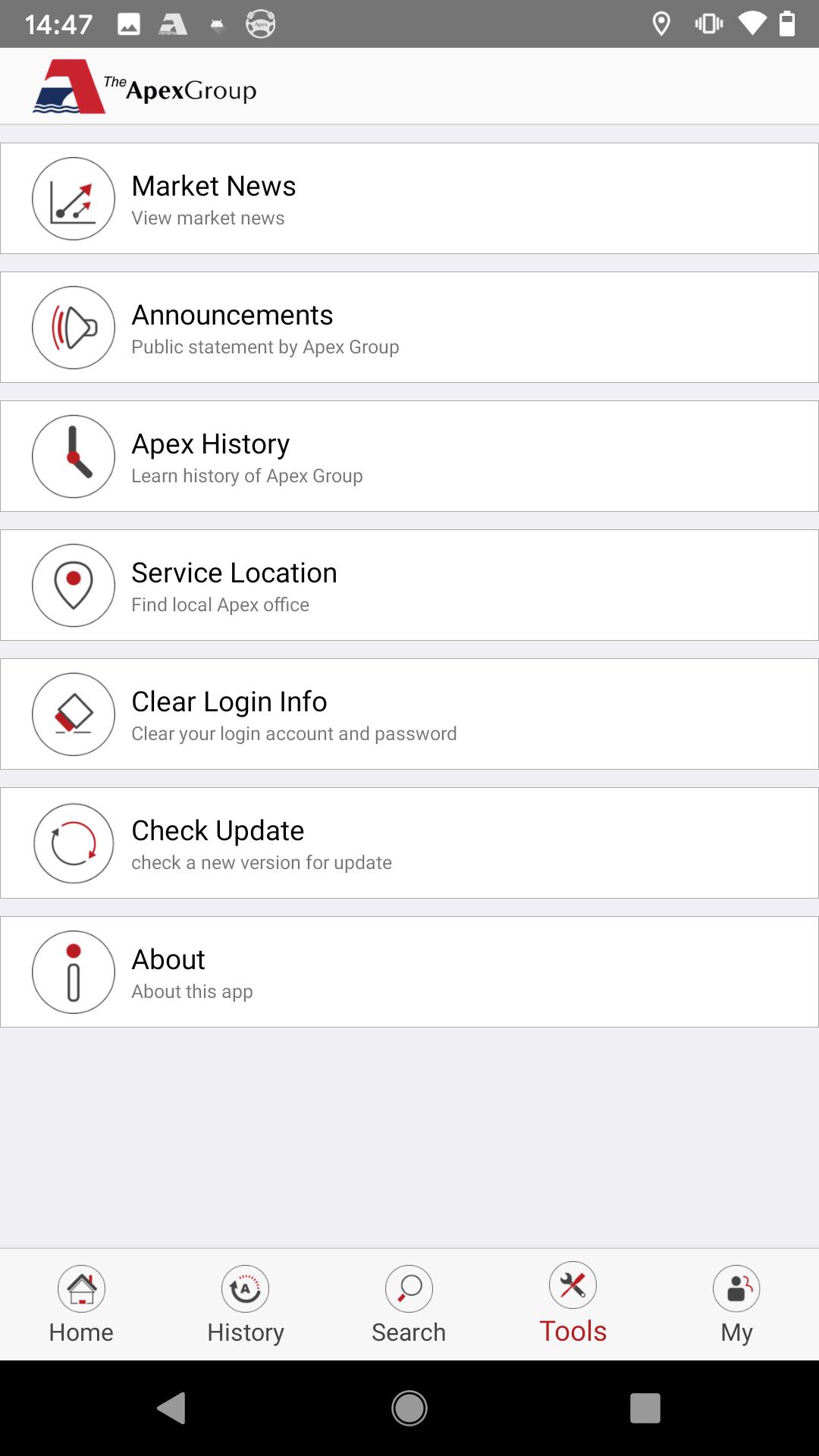Go to the device home screen
819x1456 pixels.
409,1408
